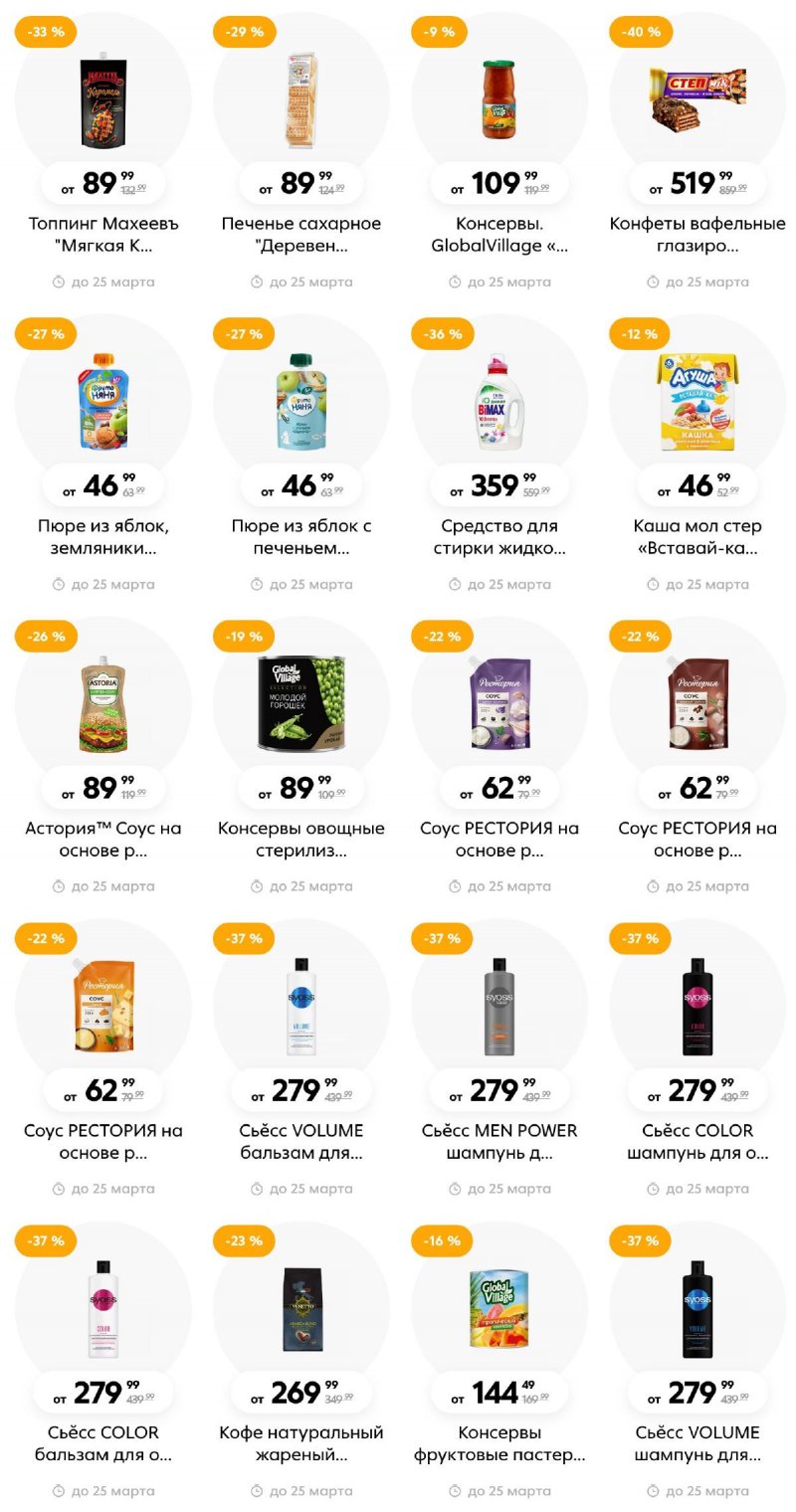Open the Средство для стирки жидкое card
This screenshot has height=1512, width=796.
pyautogui.click(x=498, y=402)
